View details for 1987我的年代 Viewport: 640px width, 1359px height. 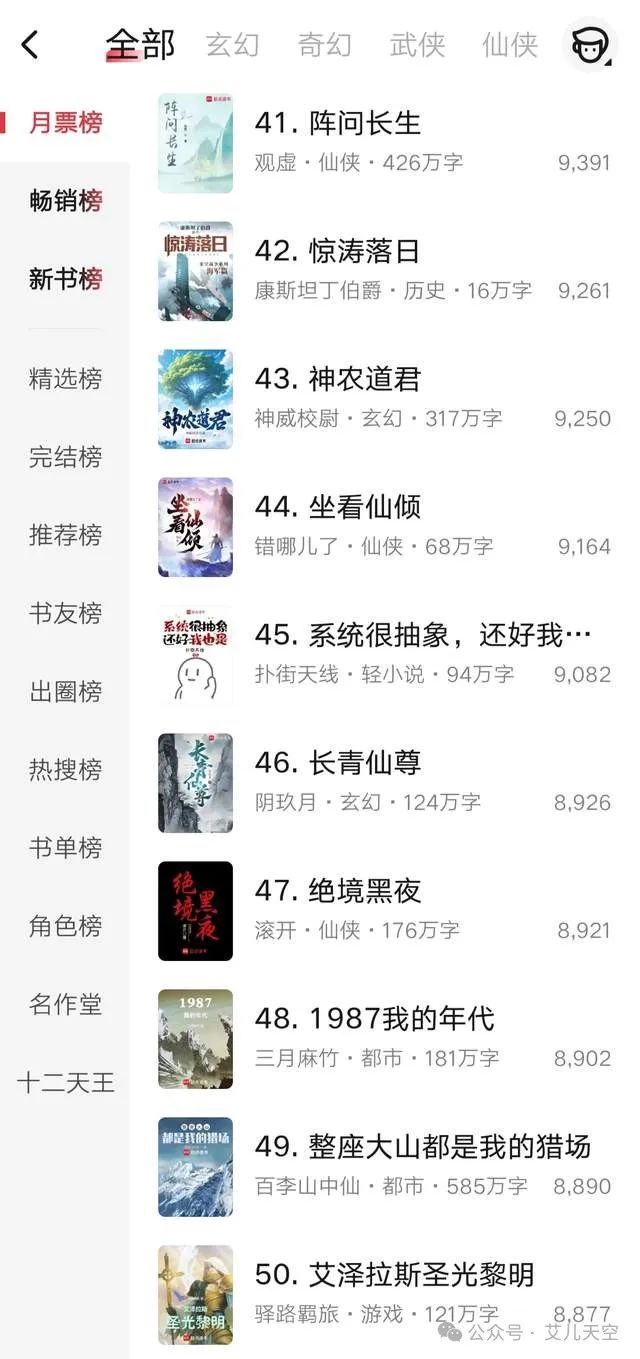385,1039
